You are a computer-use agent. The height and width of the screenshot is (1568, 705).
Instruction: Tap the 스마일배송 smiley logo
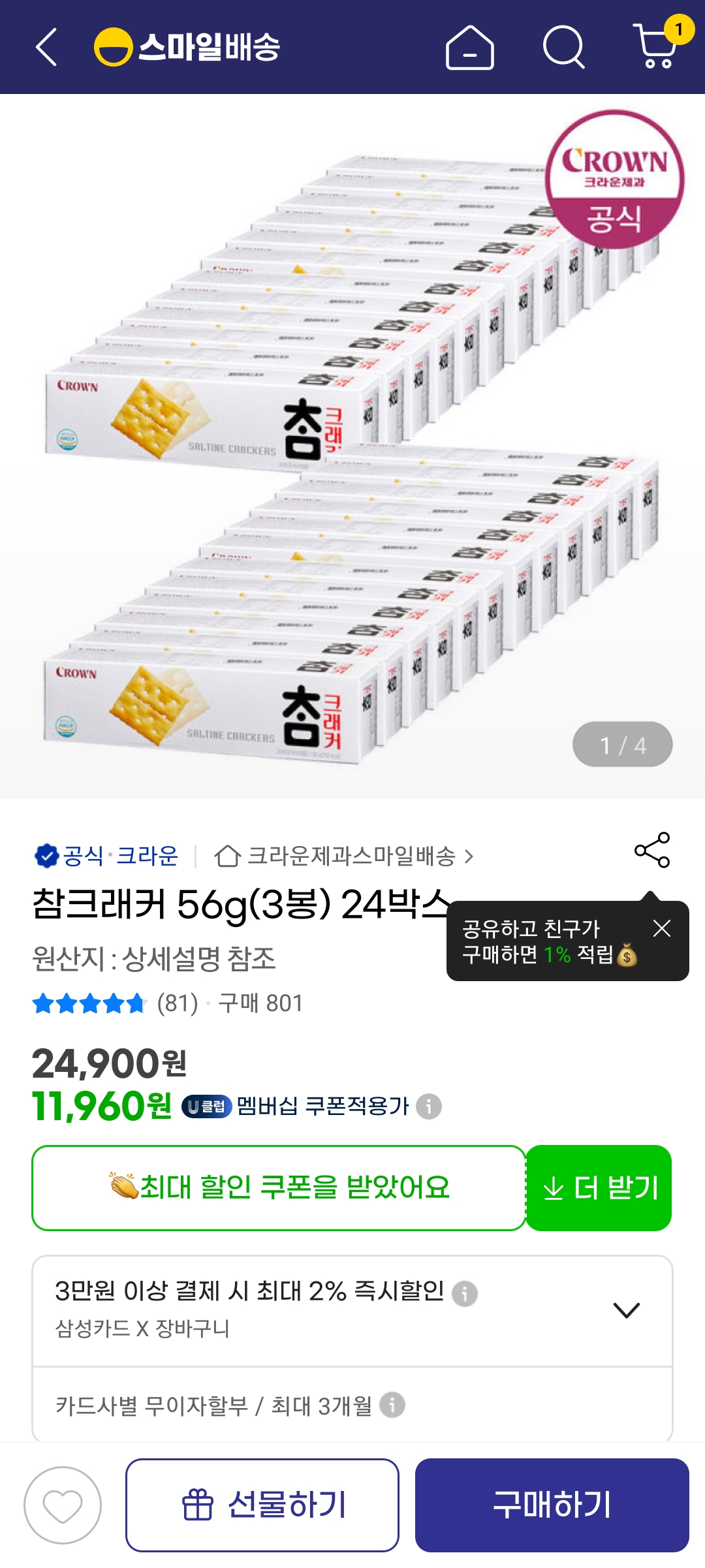tap(111, 46)
